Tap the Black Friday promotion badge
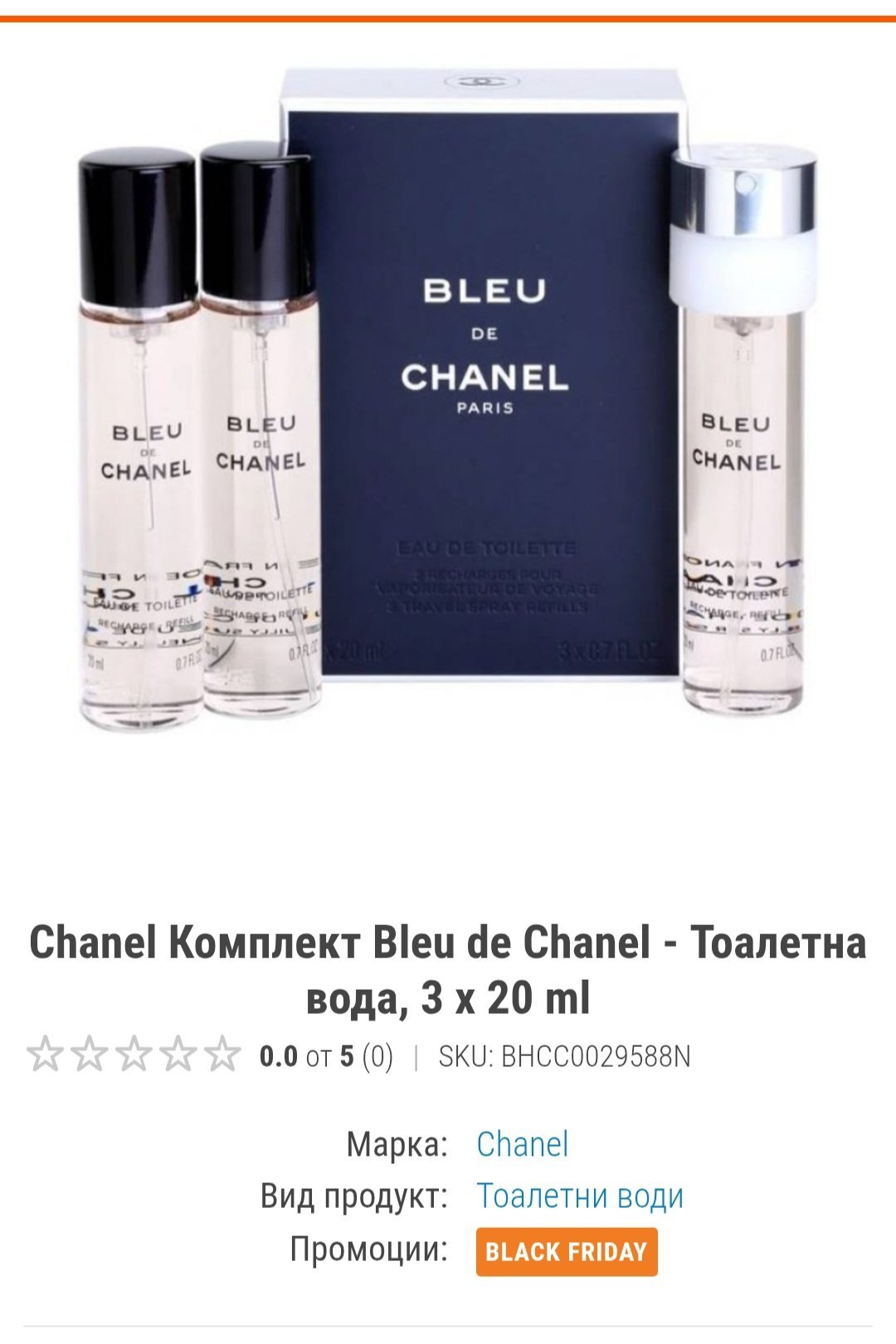896x1344 pixels. 566,1251
